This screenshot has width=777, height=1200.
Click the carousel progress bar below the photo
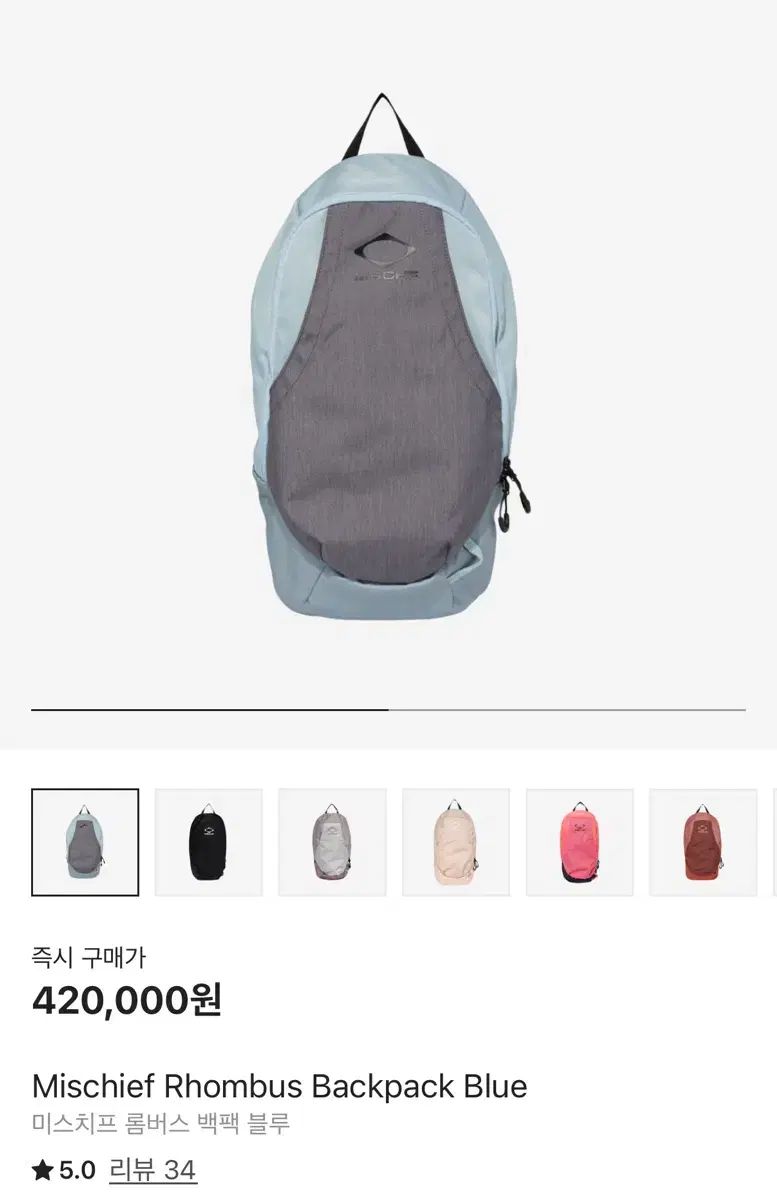[388, 710]
